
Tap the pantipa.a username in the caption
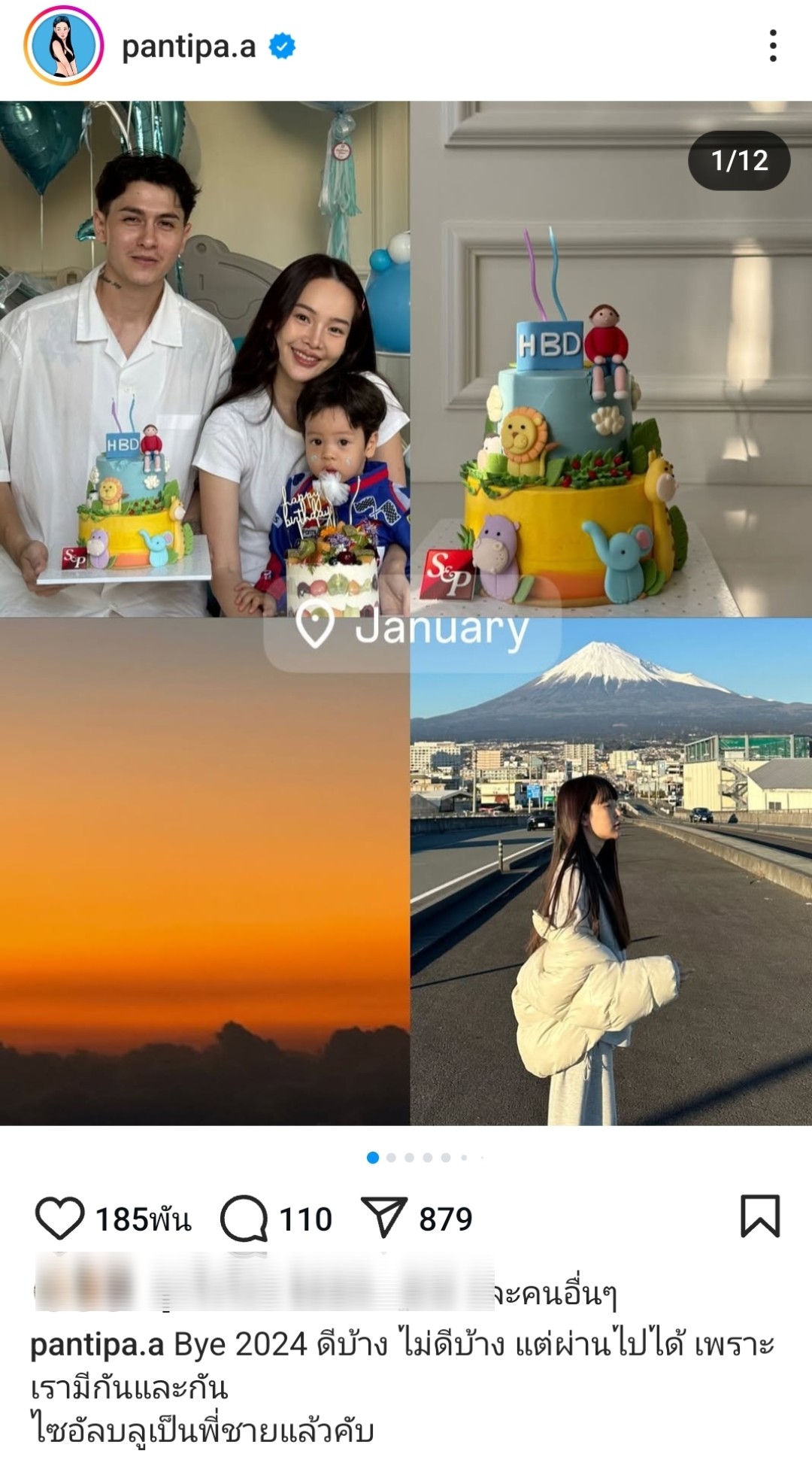(97, 1344)
